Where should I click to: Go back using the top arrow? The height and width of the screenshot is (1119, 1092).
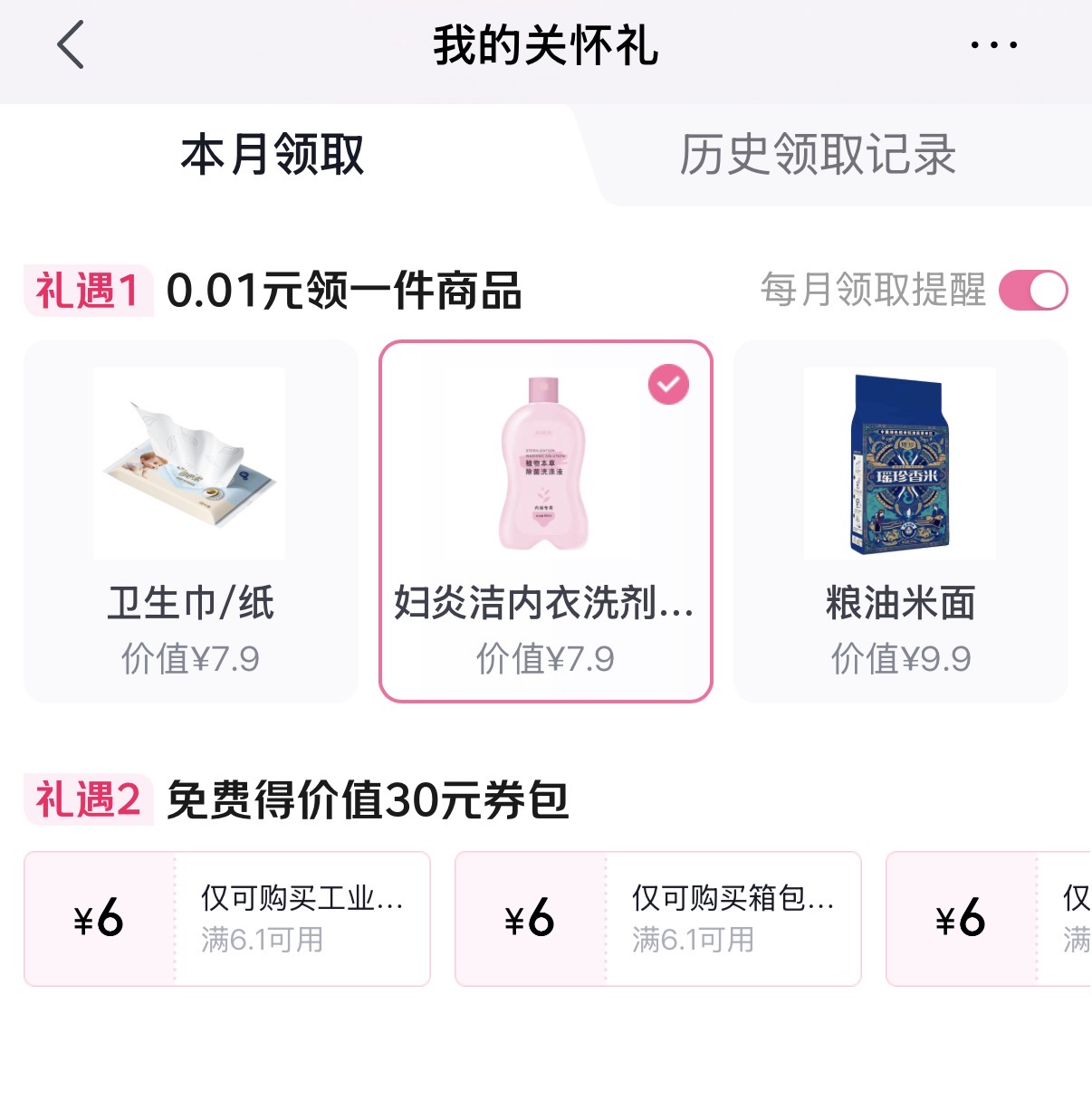[x=71, y=44]
